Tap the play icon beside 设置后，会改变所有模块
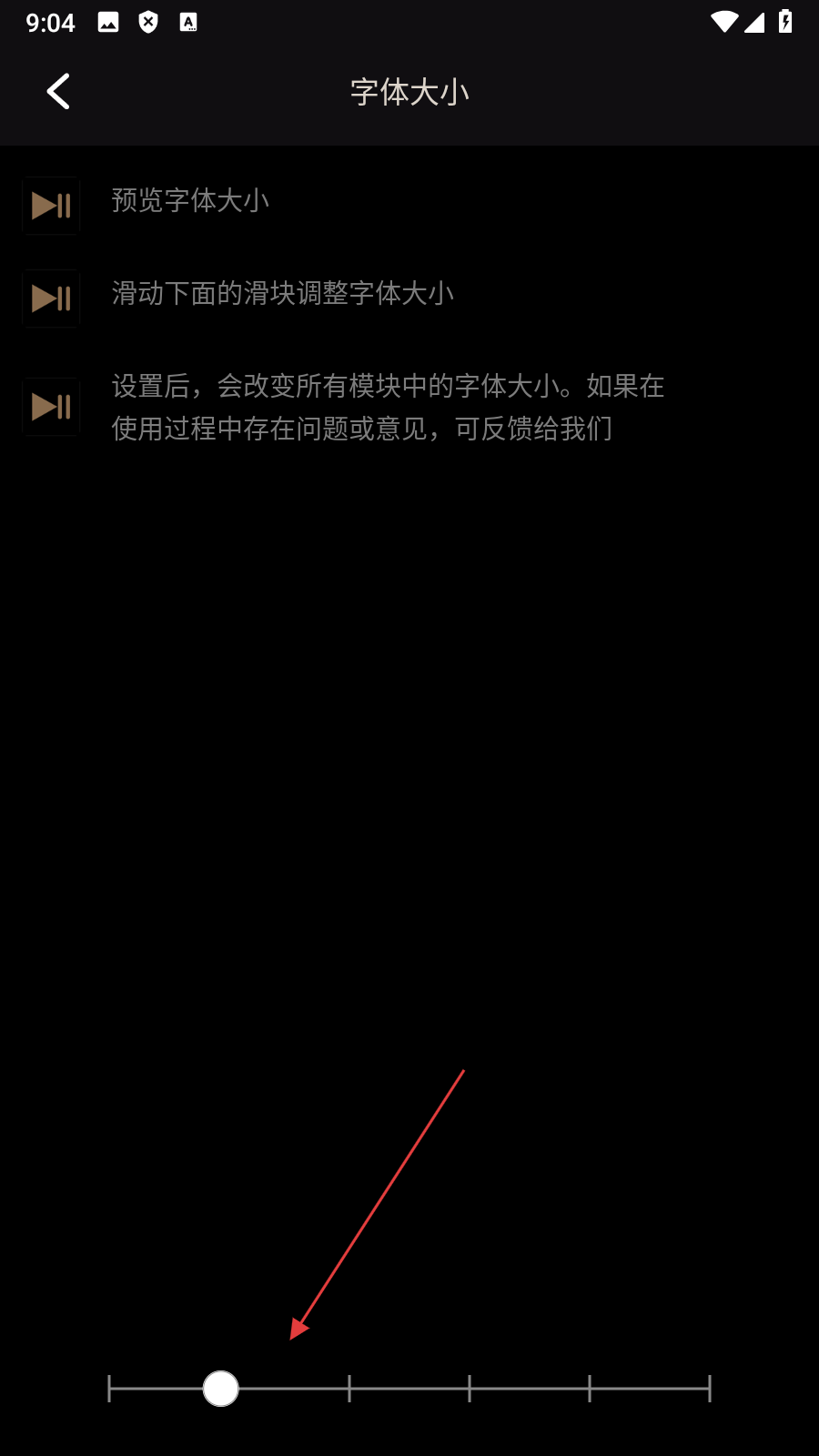 click(x=51, y=407)
